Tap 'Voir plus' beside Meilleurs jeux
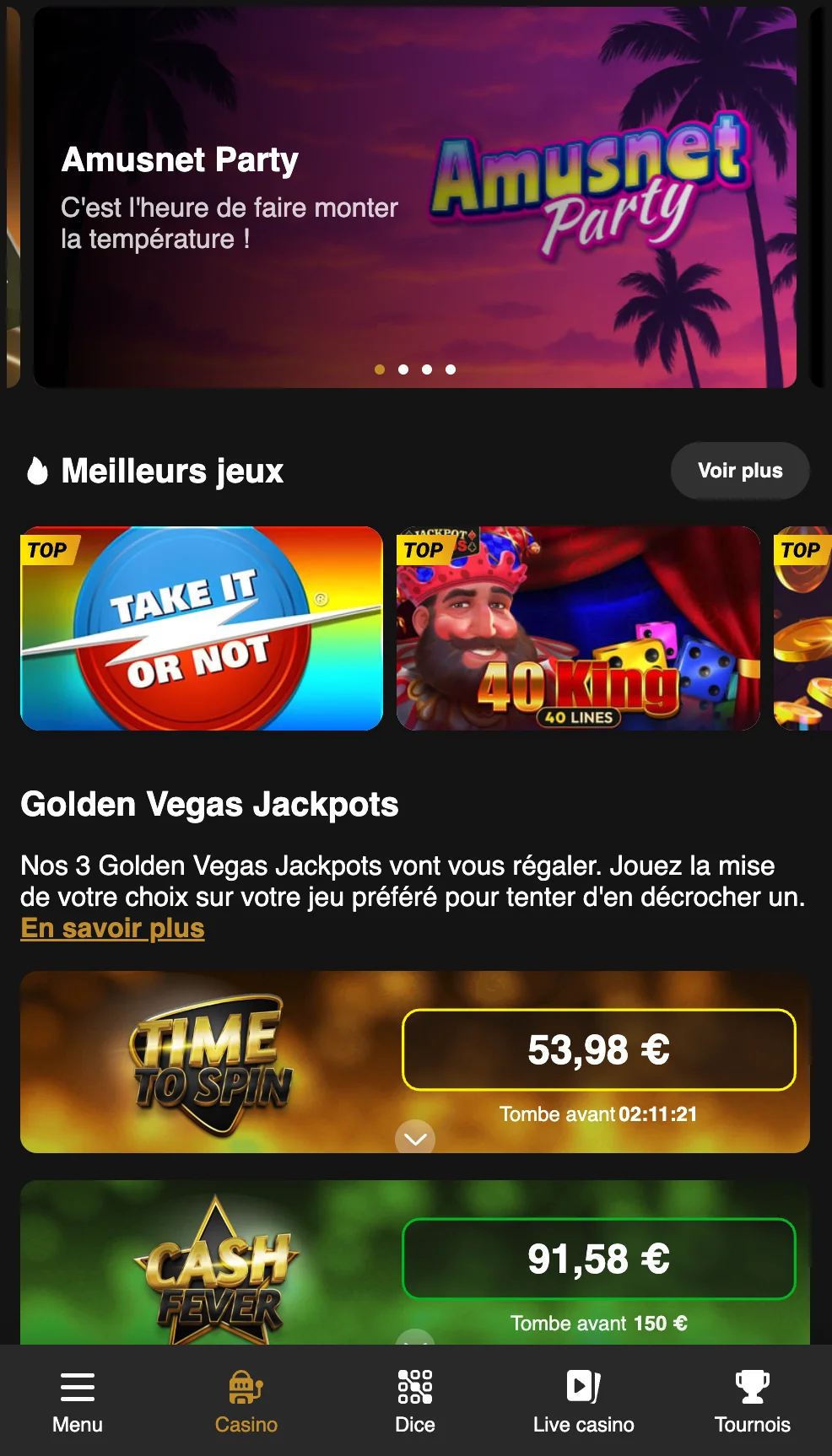This screenshot has width=832, height=1456. pyautogui.click(x=740, y=471)
